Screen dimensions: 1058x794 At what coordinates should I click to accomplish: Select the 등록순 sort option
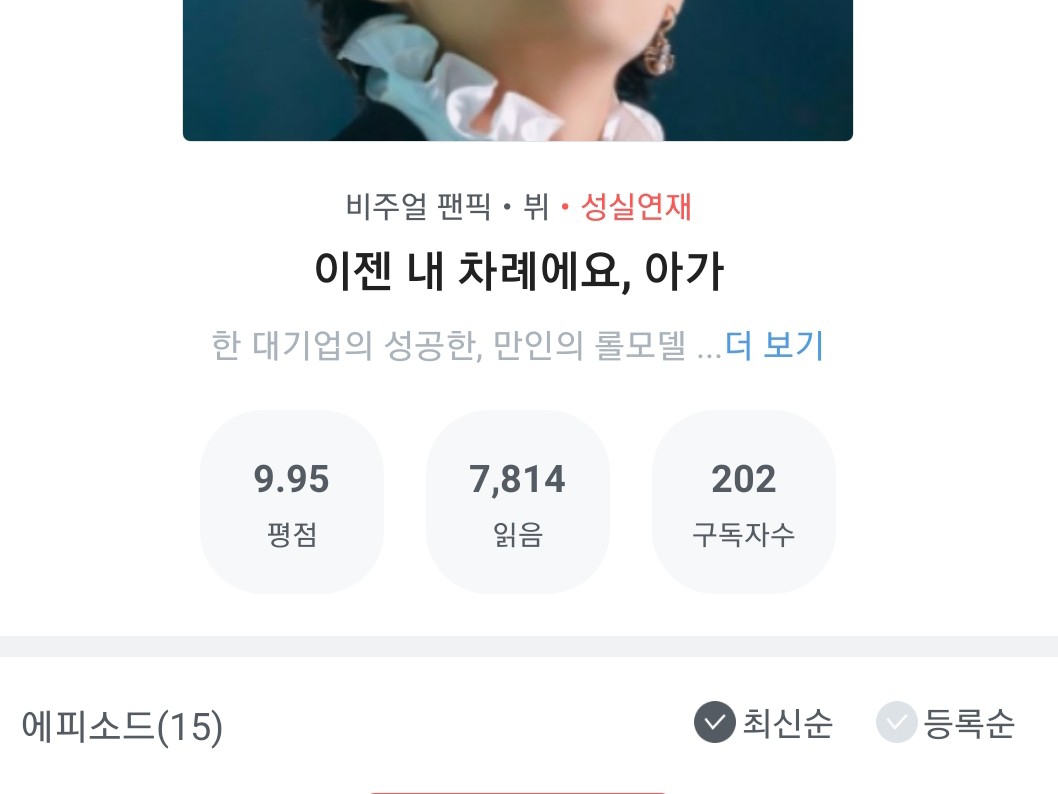coord(946,723)
